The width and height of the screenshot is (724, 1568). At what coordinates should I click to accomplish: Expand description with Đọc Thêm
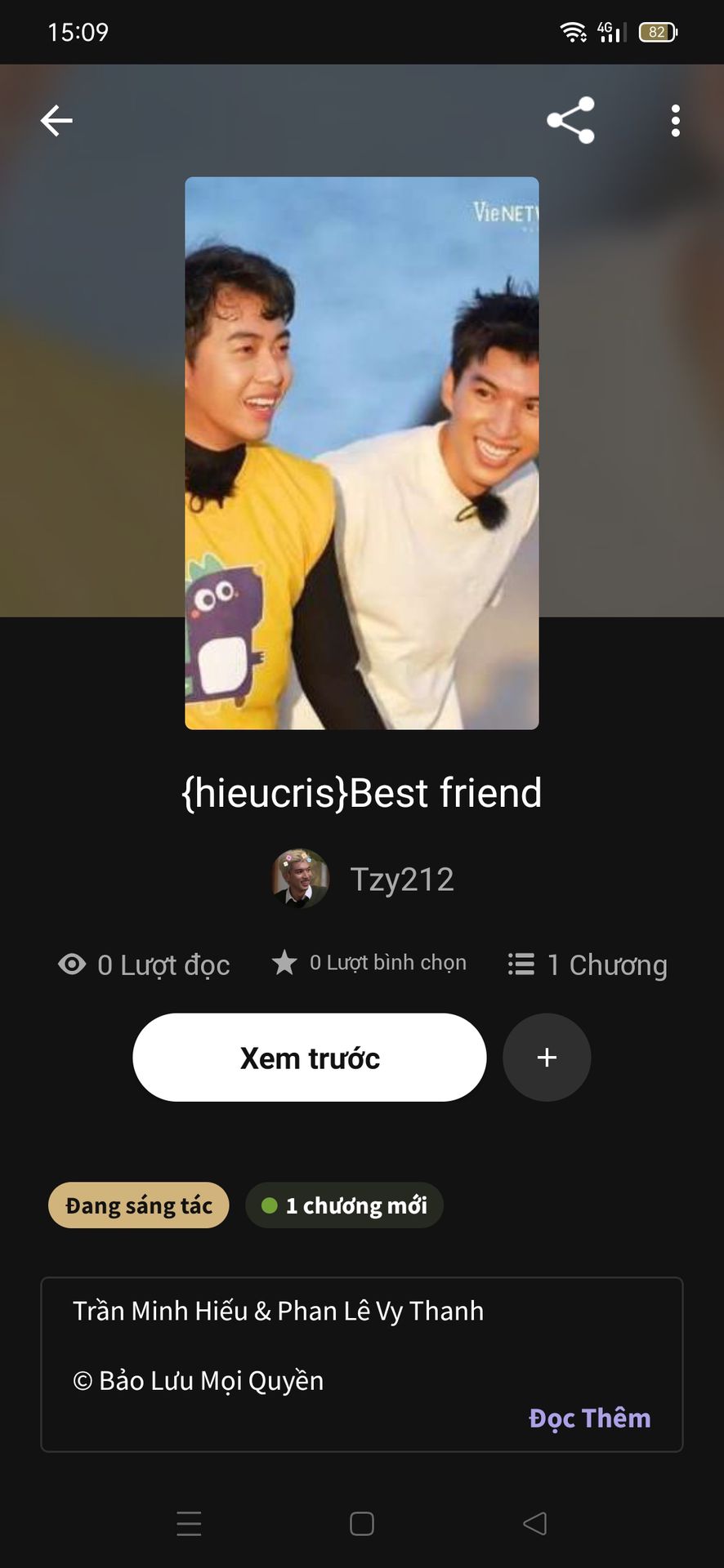coord(589,1419)
